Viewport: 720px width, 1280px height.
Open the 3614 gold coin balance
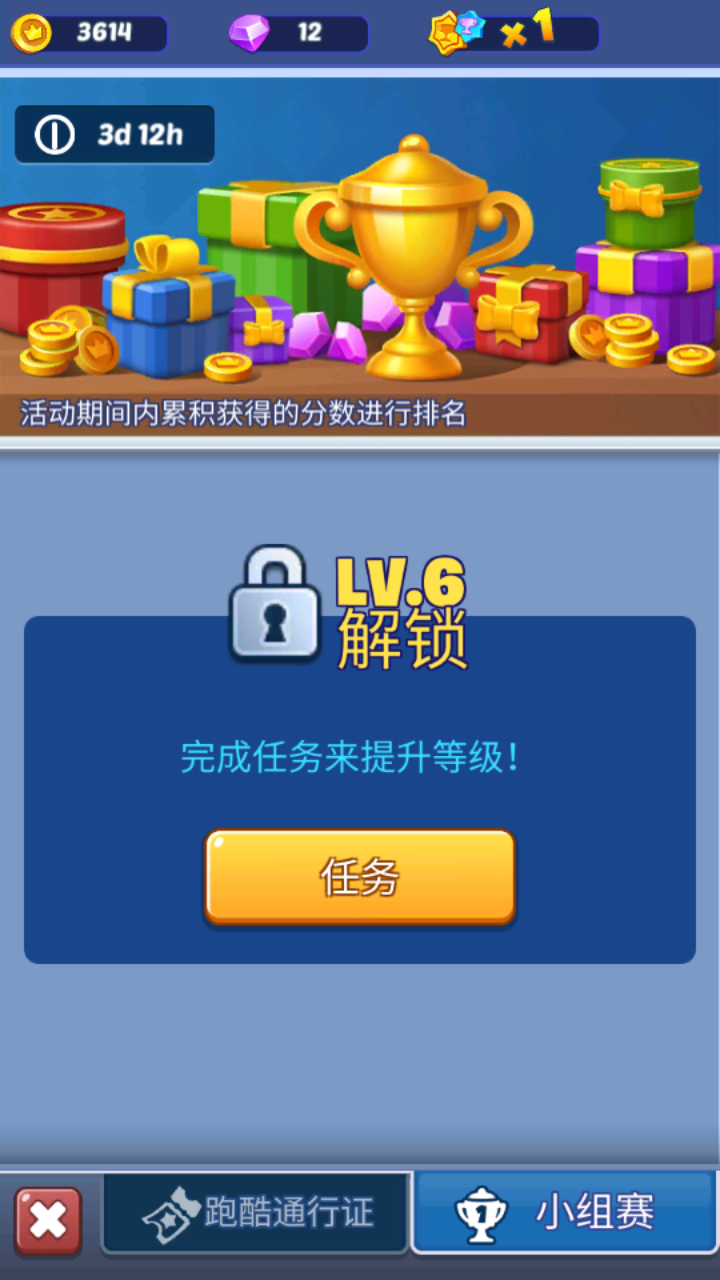(88, 33)
